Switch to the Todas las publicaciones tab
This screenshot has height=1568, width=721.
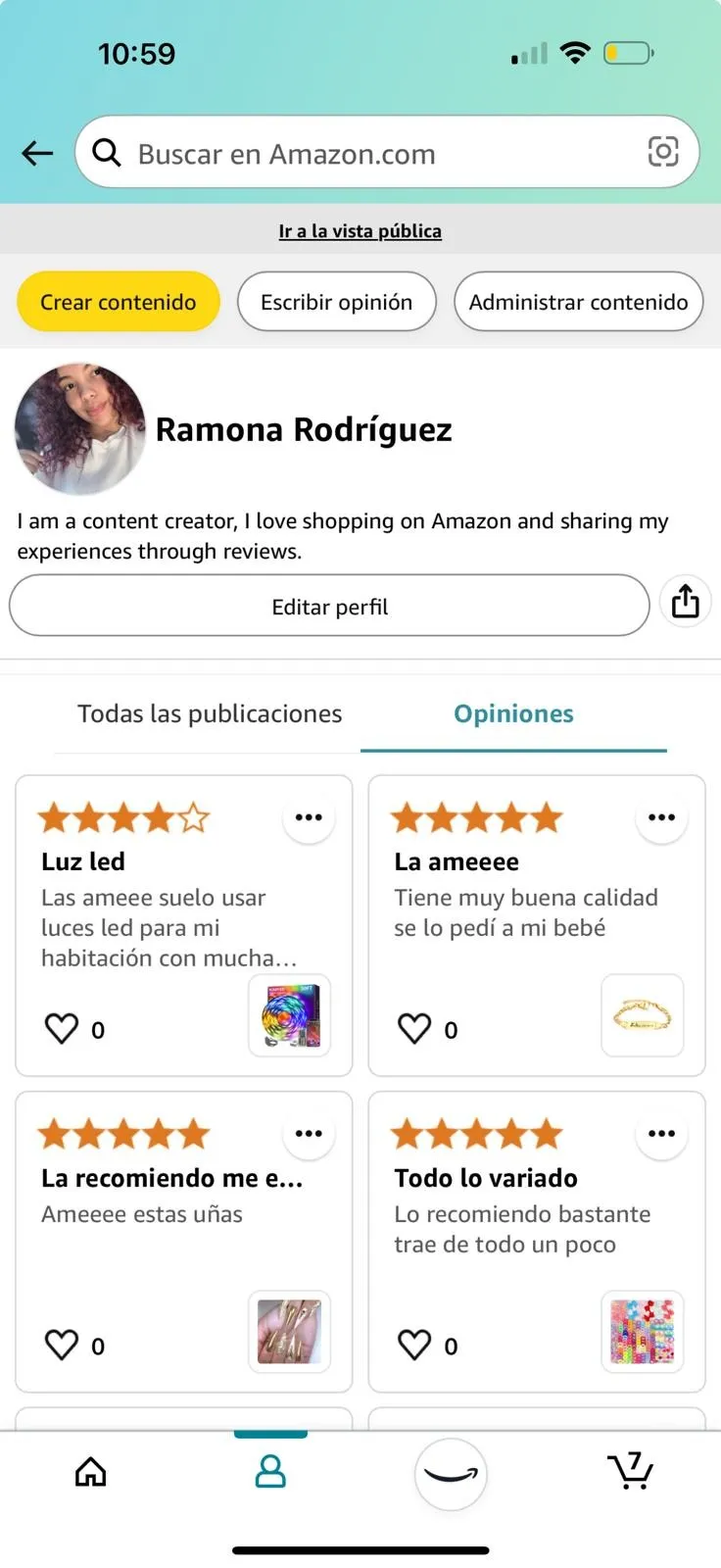click(x=210, y=713)
